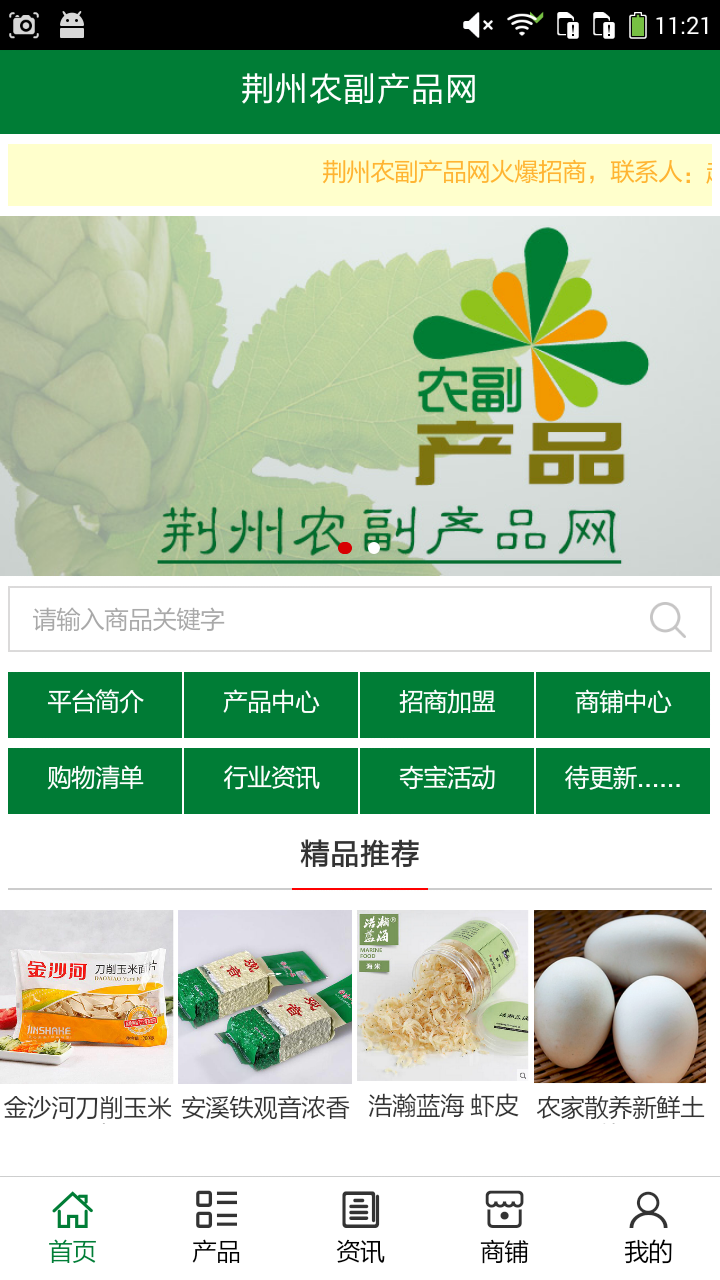Open 夺宝活动 activity
The height and width of the screenshot is (1280, 720).
(x=447, y=780)
